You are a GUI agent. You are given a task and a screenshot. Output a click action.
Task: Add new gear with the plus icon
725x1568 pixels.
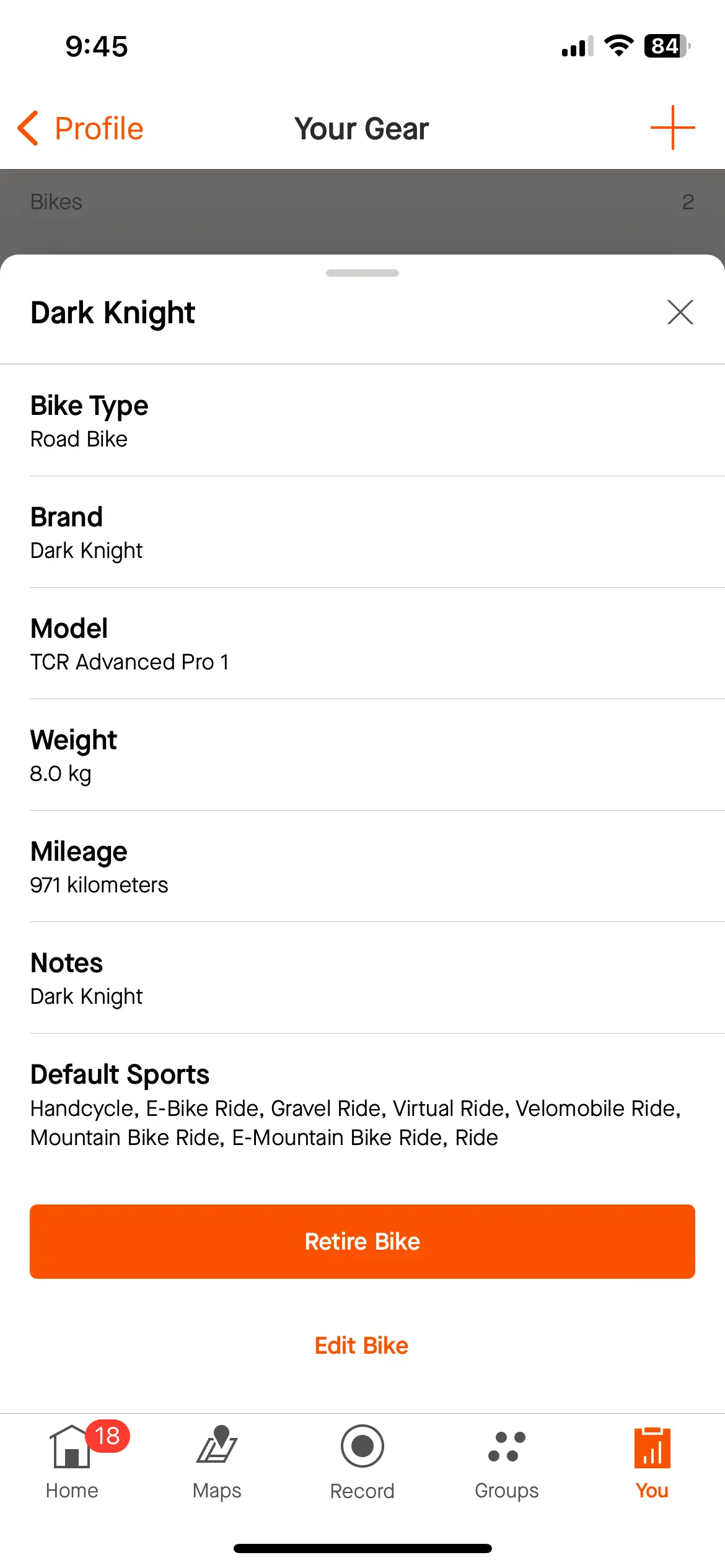coord(672,128)
